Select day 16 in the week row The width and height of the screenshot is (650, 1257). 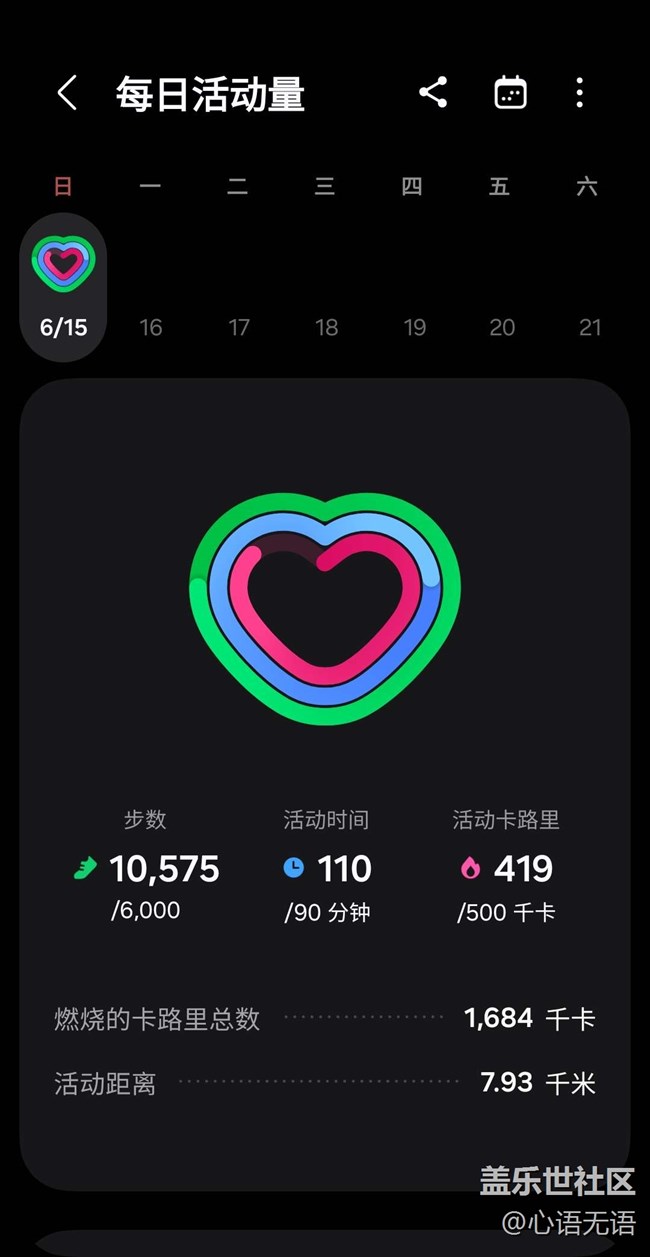151,327
